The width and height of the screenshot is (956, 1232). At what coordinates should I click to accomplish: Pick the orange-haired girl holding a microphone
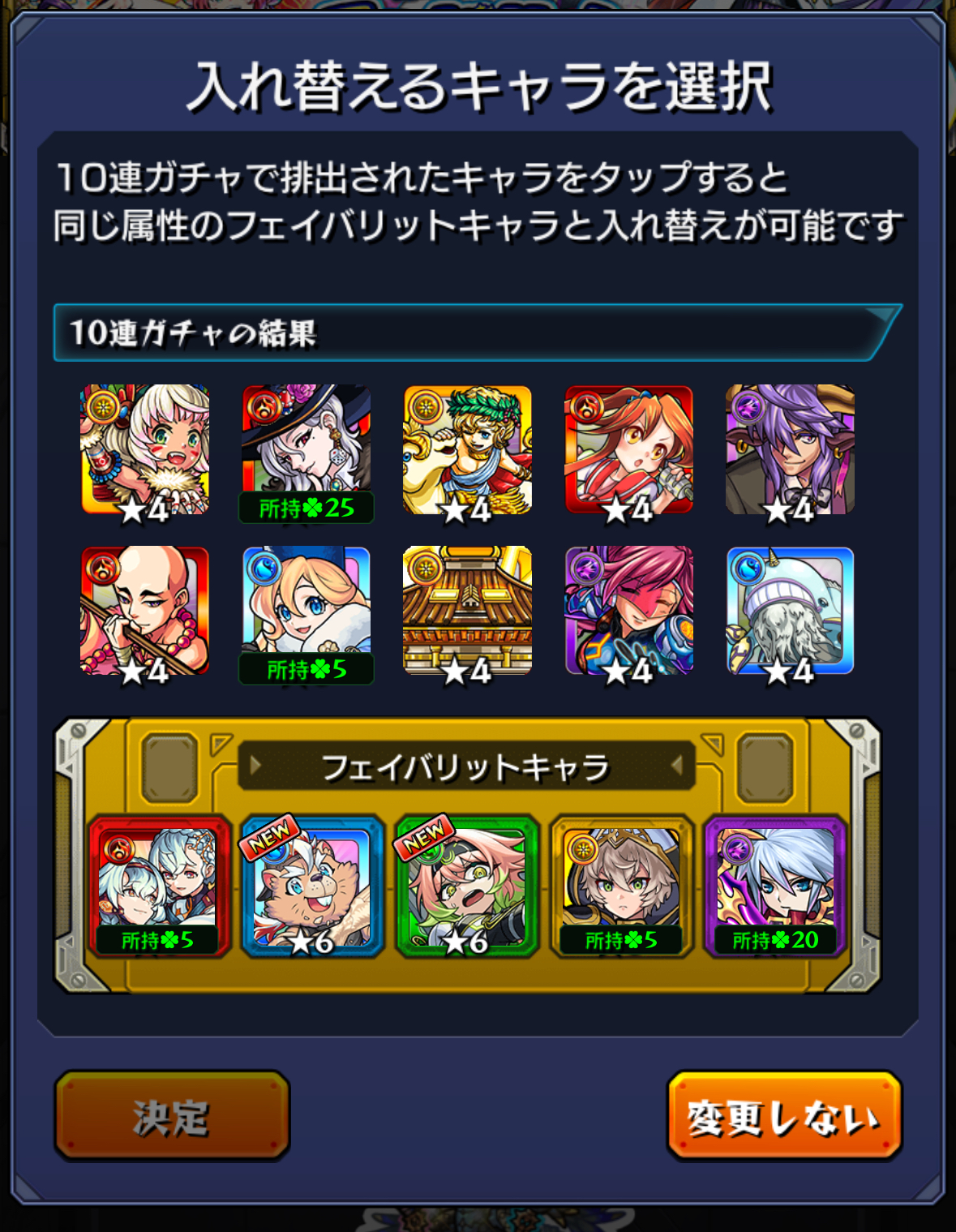628,450
